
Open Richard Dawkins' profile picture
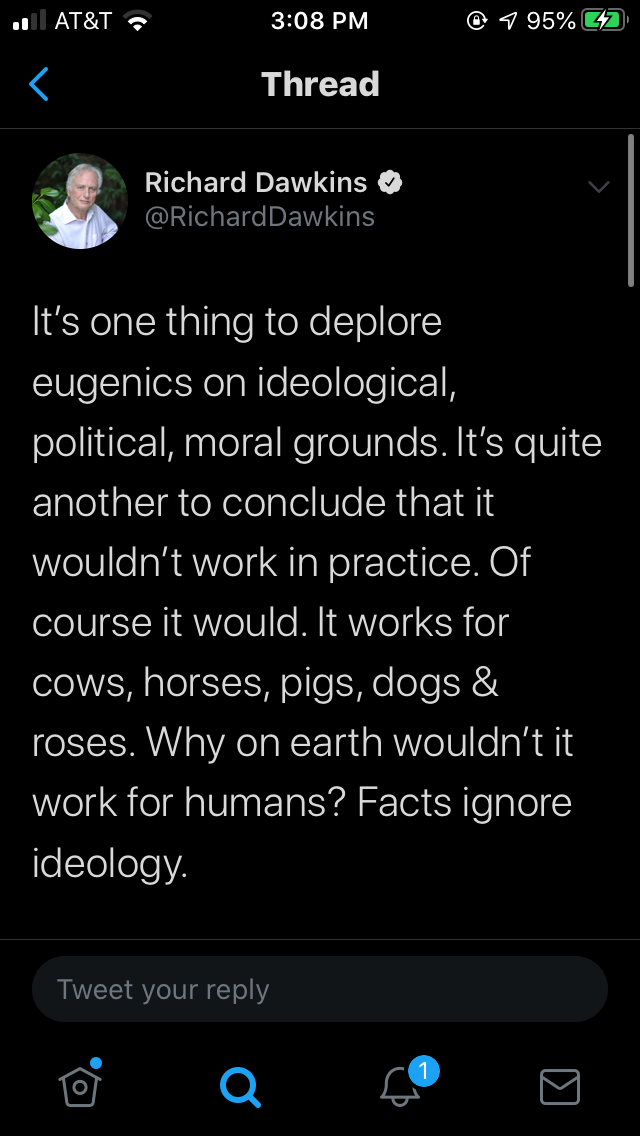point(80,201)
